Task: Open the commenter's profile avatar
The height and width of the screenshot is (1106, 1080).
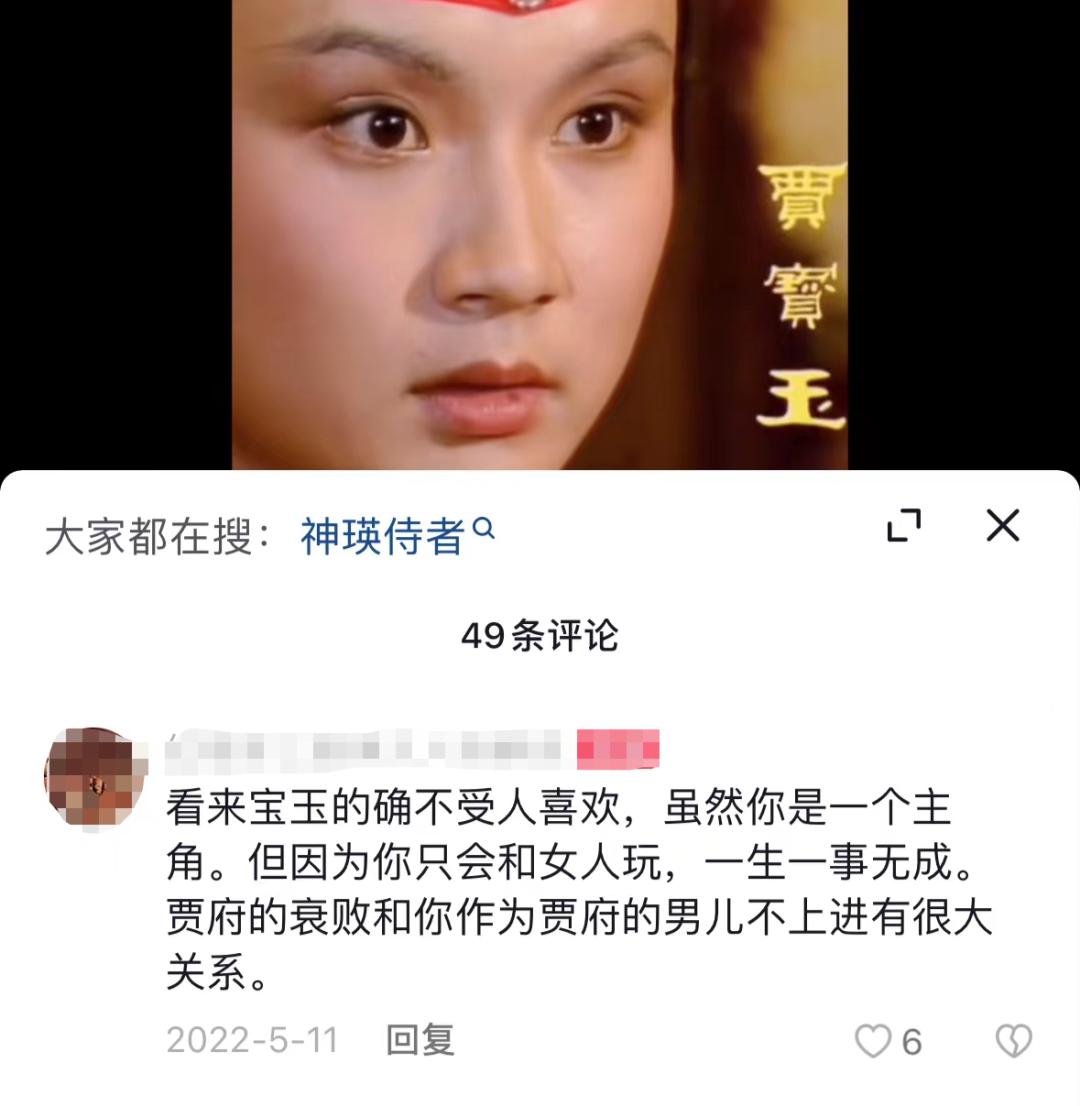Action: coord(96,779)
